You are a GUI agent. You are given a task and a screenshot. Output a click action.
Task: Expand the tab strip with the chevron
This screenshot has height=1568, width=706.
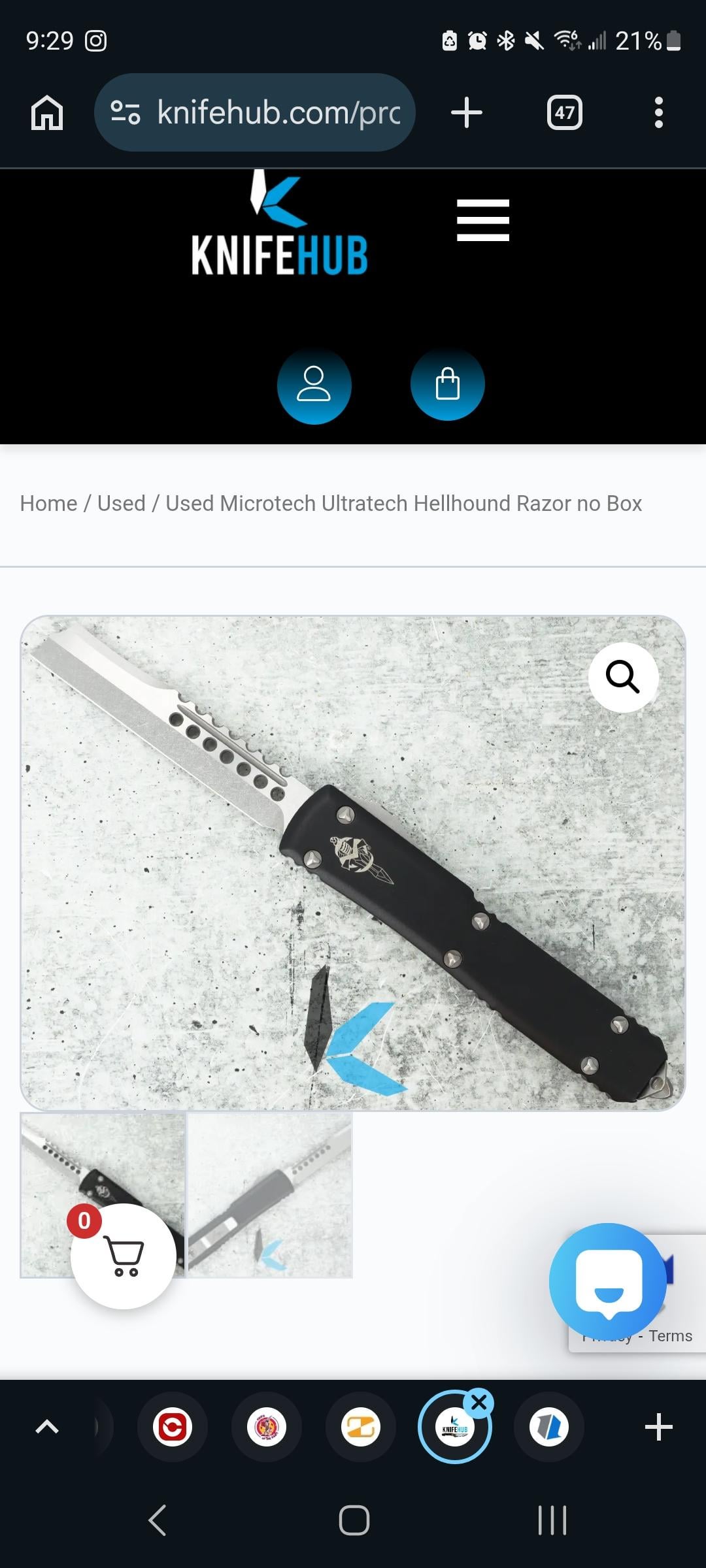[x=46, y=1427]
